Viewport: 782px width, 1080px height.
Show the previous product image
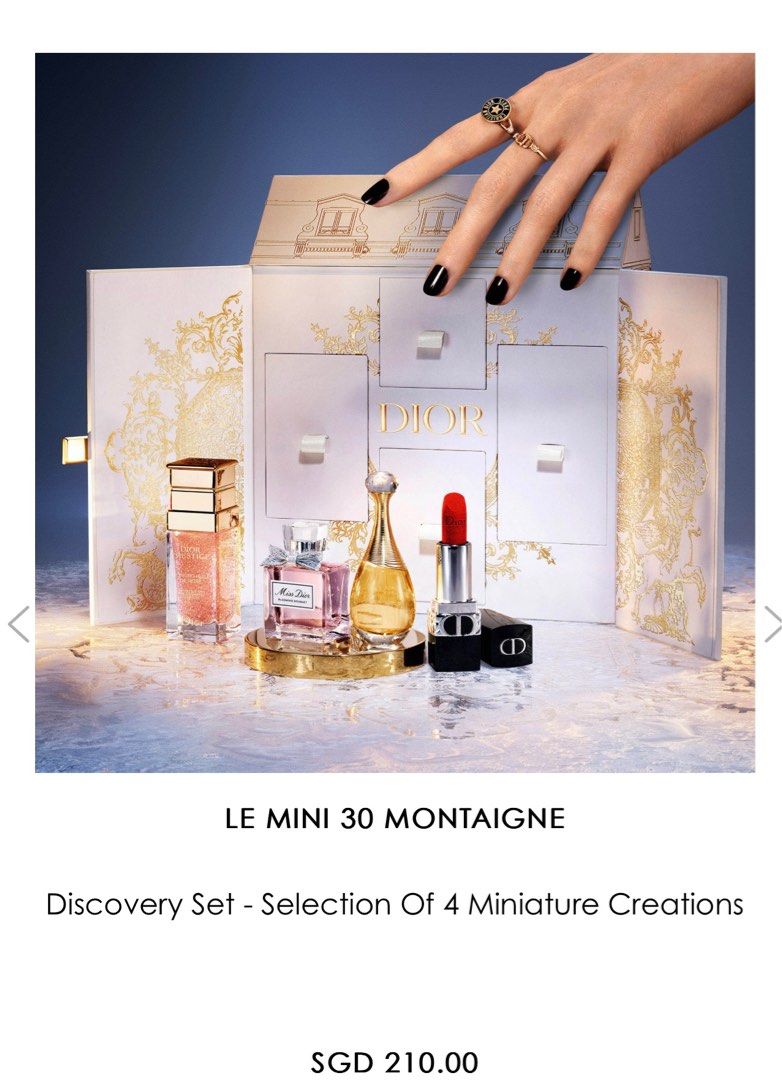[x=17, y=623]
